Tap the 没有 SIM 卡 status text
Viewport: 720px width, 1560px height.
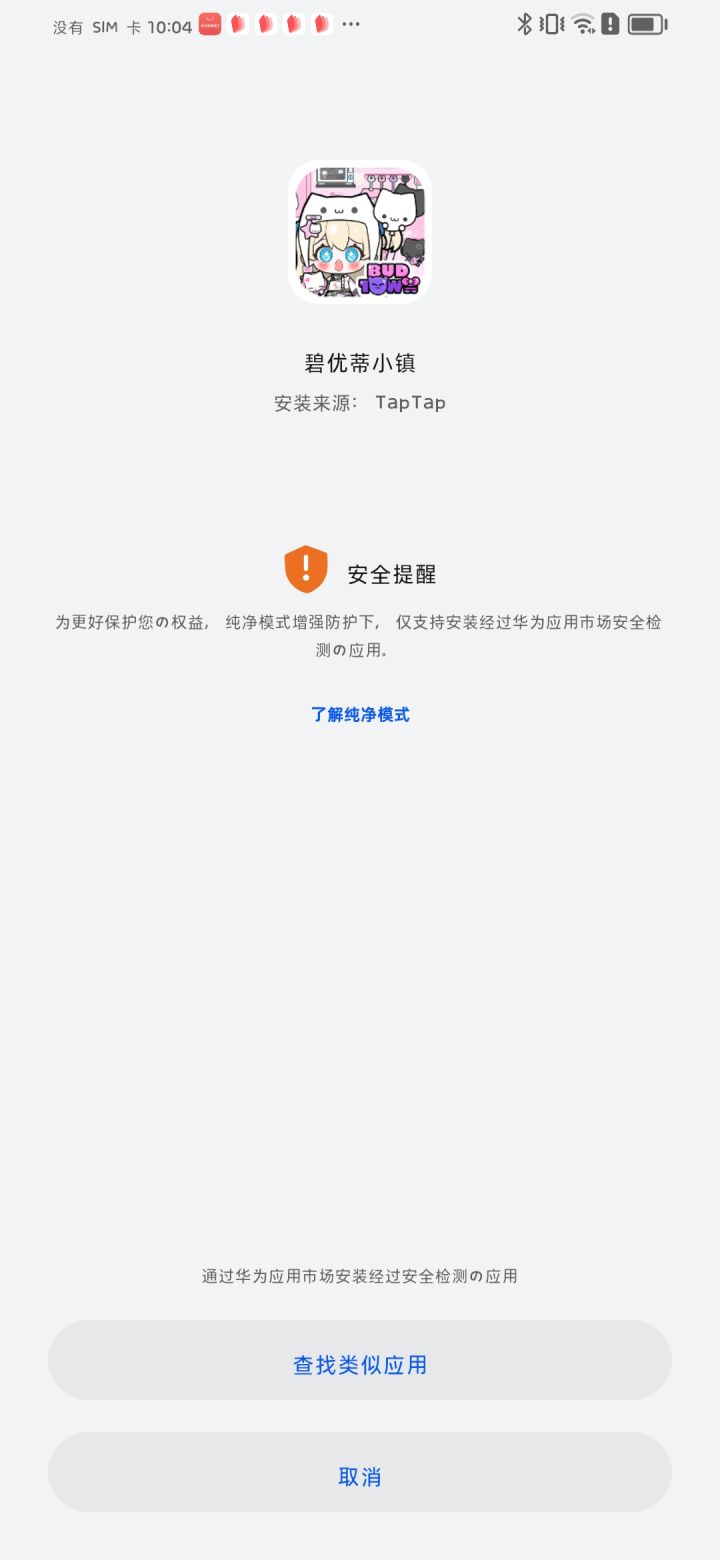coord(95,27)
